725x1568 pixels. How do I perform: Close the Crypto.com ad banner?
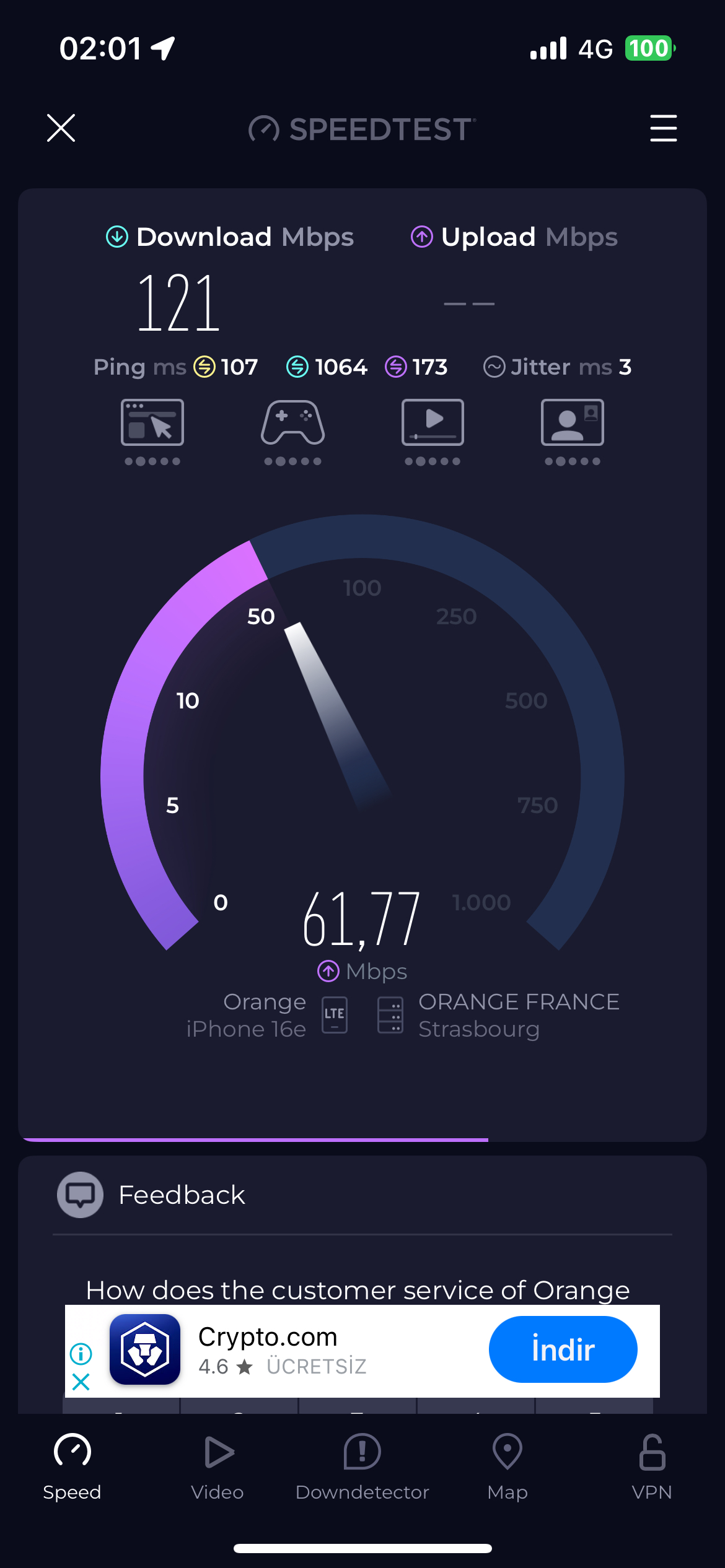pyautogui.click(x=81, y=1382)
